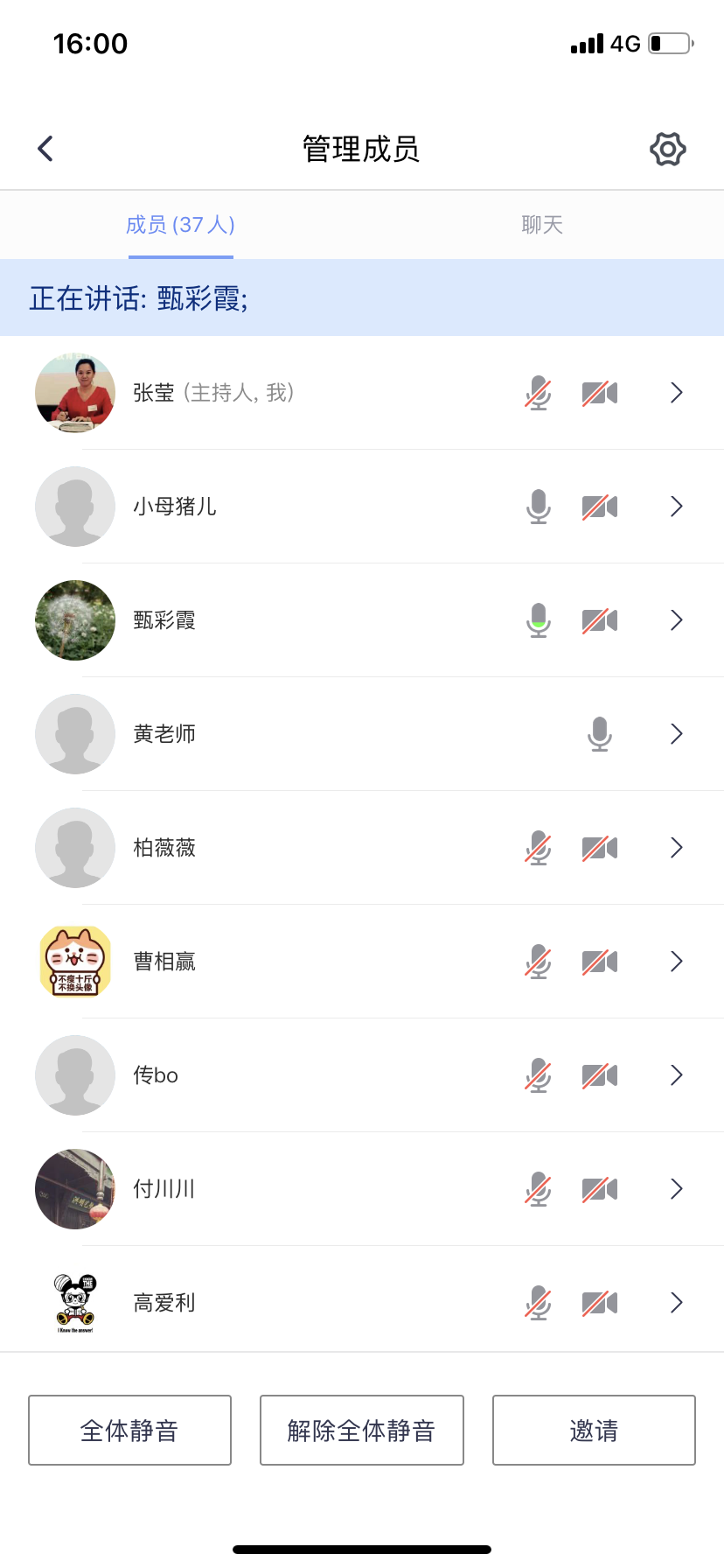This screenshot has height=1568, width=724.
Task: Tap the microphone icon for 黄老师
Action: pyautogui.click(x=600, y=734)
